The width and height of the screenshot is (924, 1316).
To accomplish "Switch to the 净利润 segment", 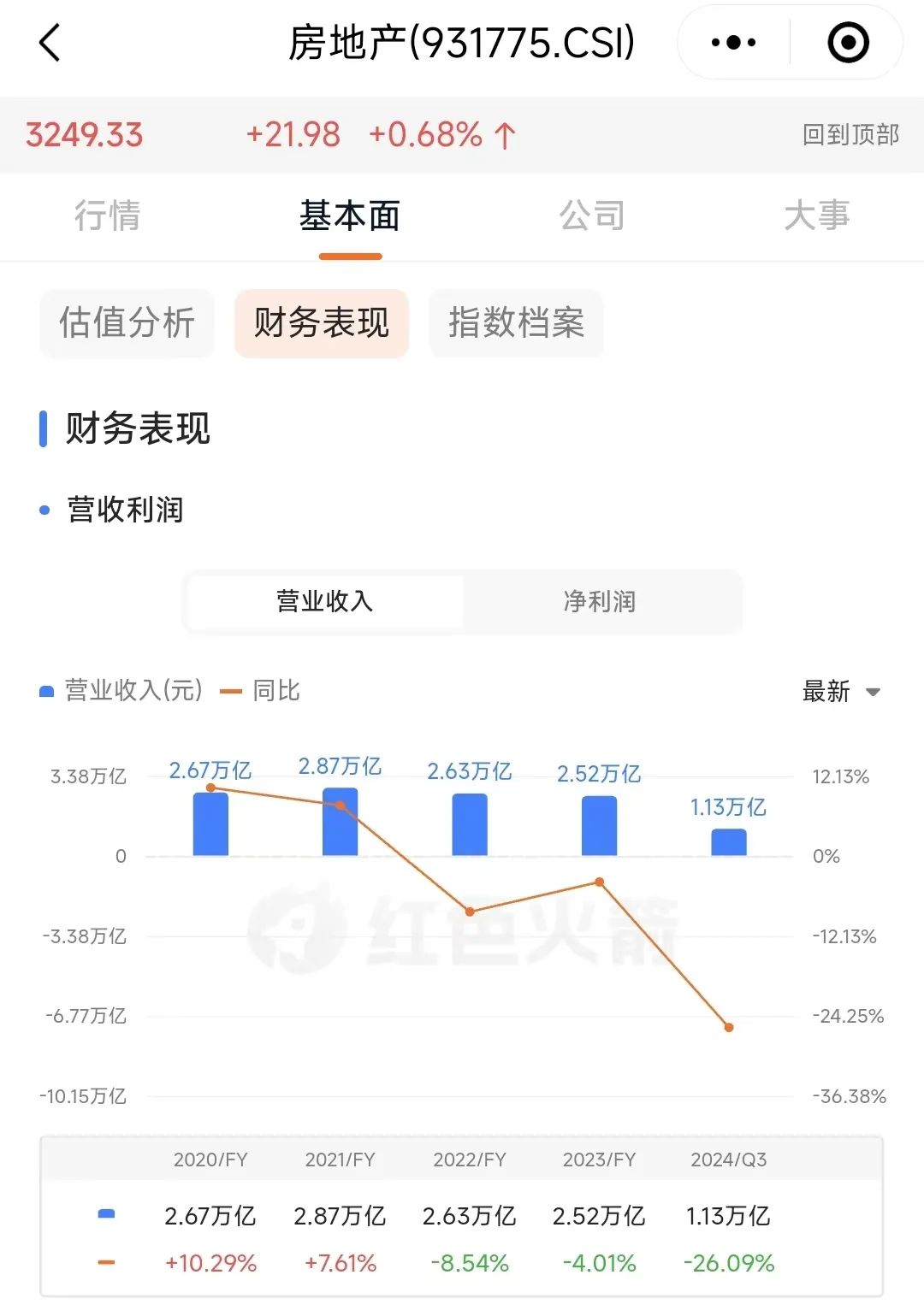I will 600,602.
